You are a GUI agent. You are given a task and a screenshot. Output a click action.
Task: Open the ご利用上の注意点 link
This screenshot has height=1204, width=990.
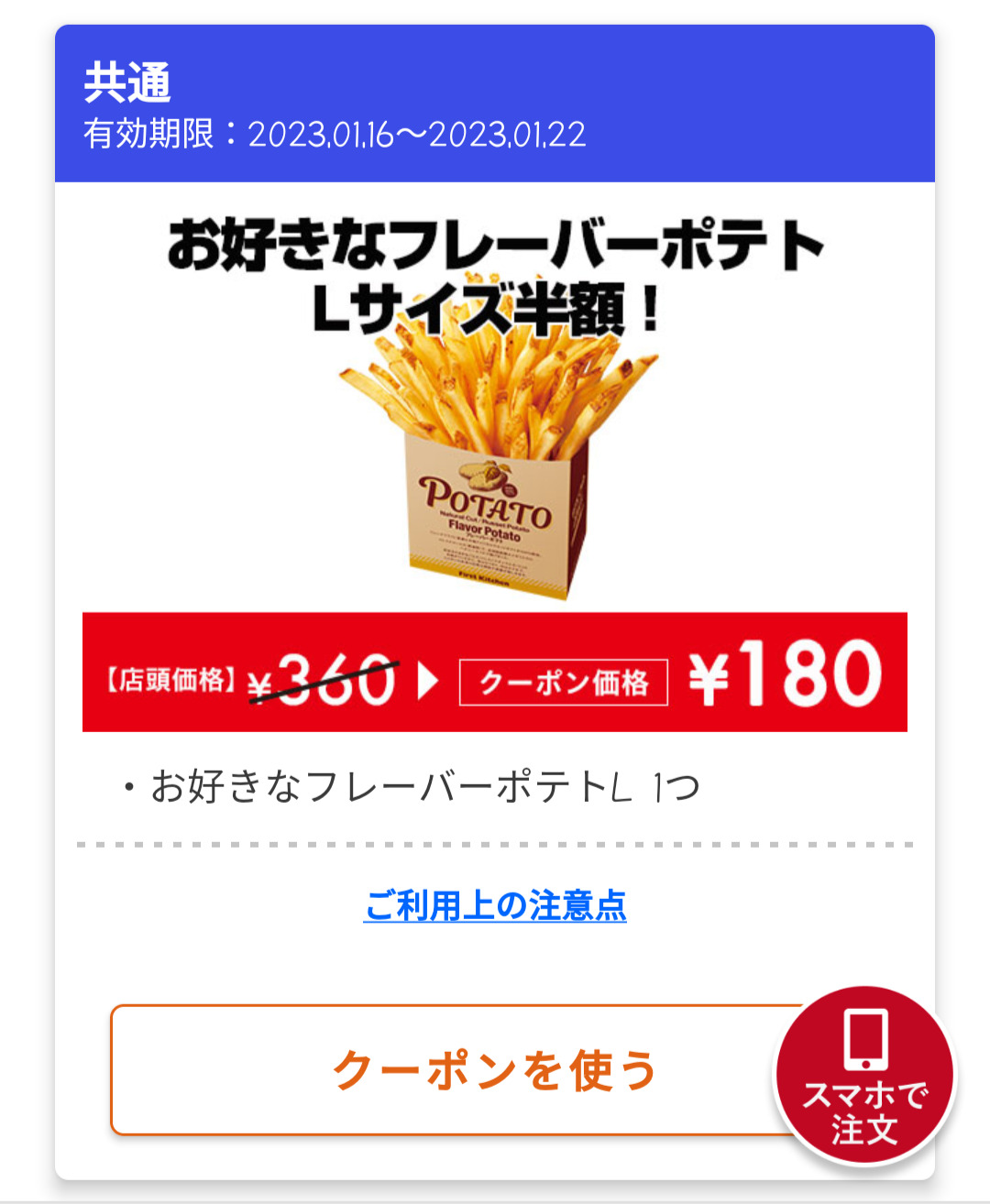pyautogui.click(x=495, y=906)
